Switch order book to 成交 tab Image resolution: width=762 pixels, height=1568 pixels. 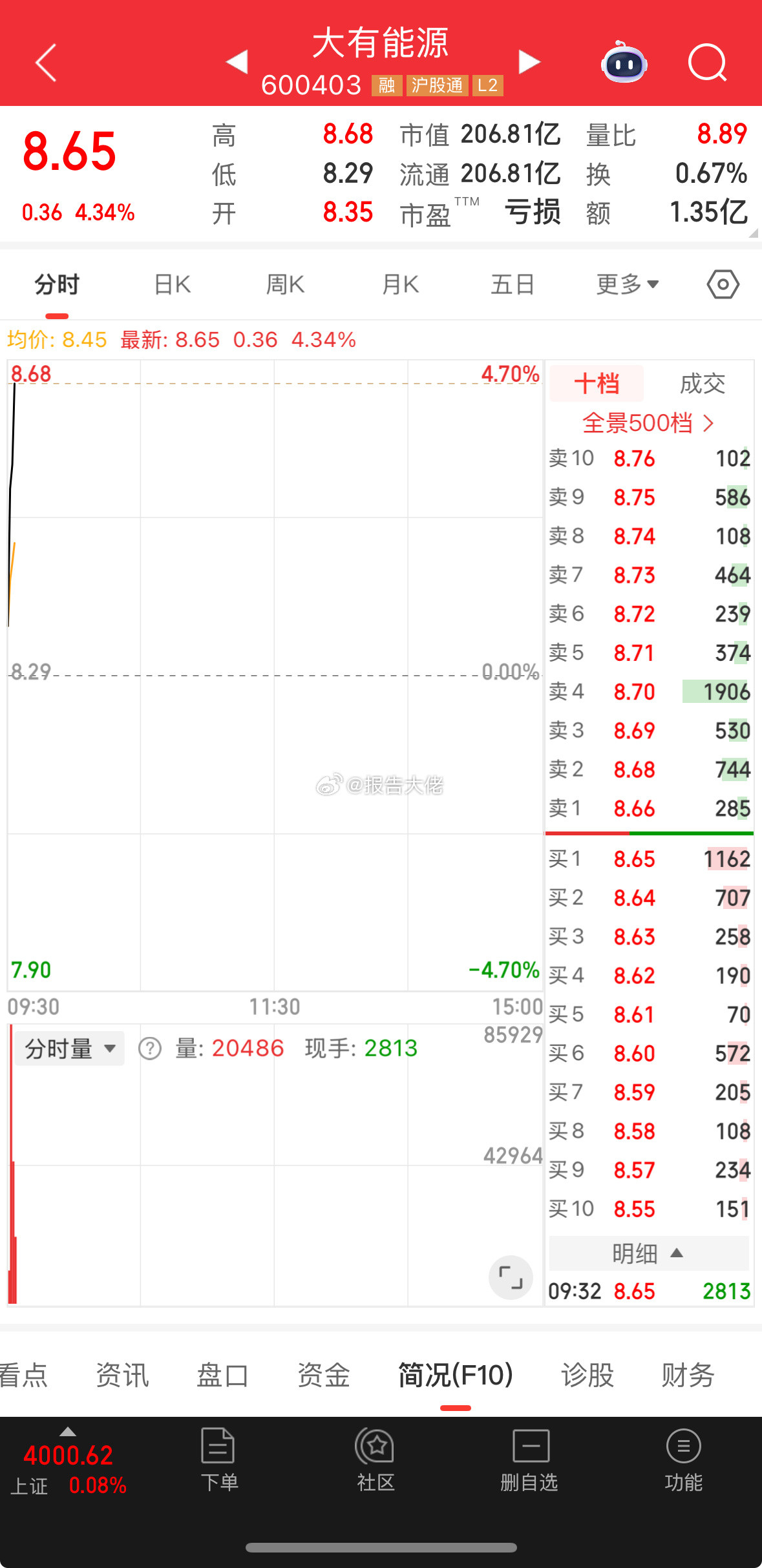[702, 384]
